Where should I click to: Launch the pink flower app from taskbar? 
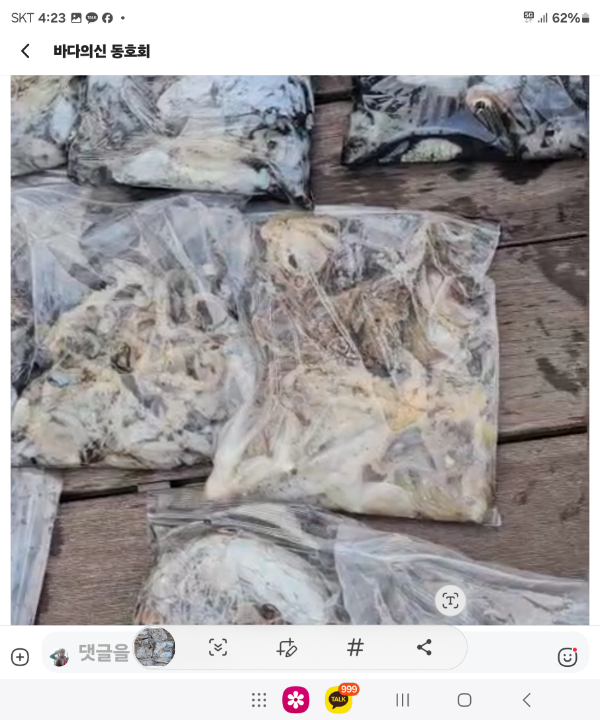point(296,700)
